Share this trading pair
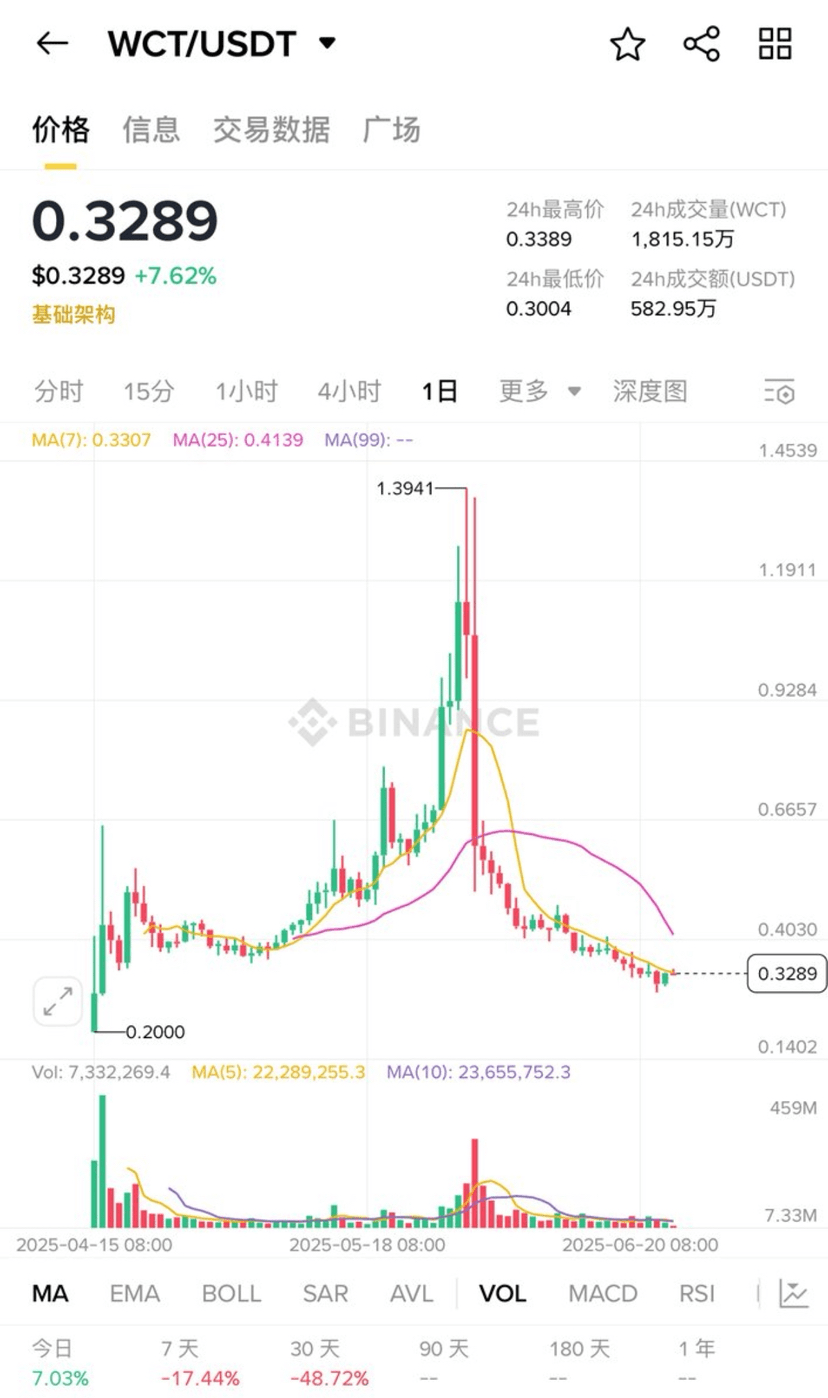This screenshot has width=828, height=1398. click(702, 44)
